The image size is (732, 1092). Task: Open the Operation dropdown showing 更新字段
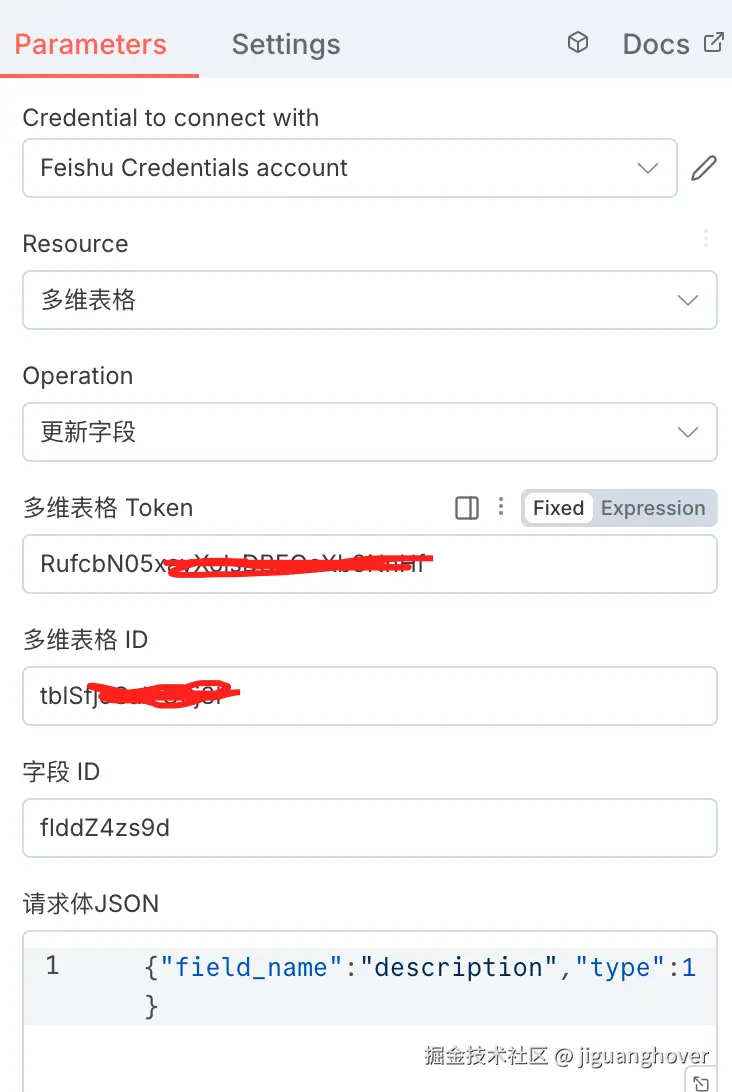[369, 432]
